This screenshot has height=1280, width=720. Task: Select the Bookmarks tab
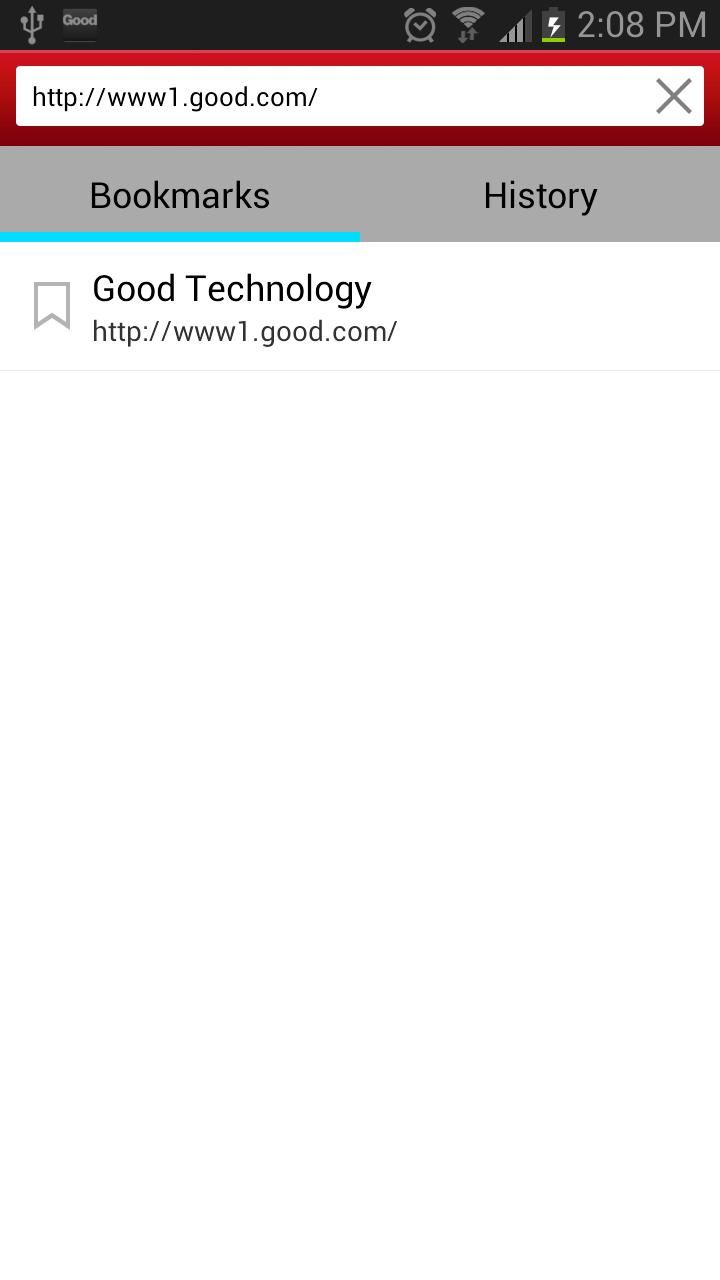click(180, 195)
